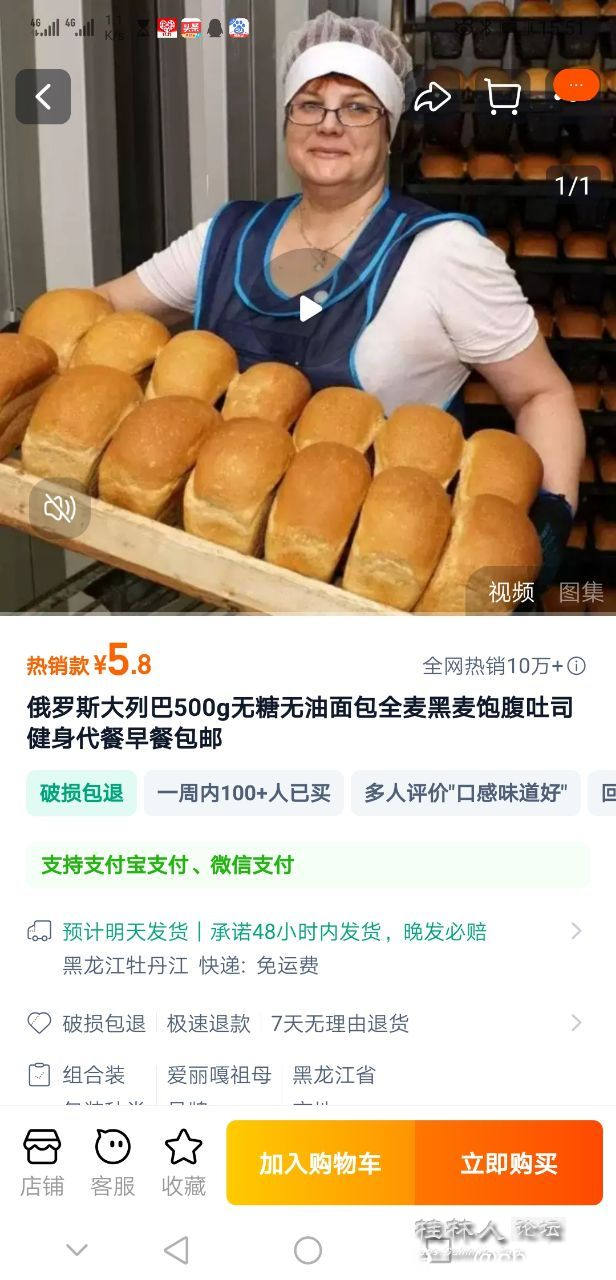Open the orange more-options bubble
The width and height of the screenshot is (616, 1280).
tap(575, 86)
